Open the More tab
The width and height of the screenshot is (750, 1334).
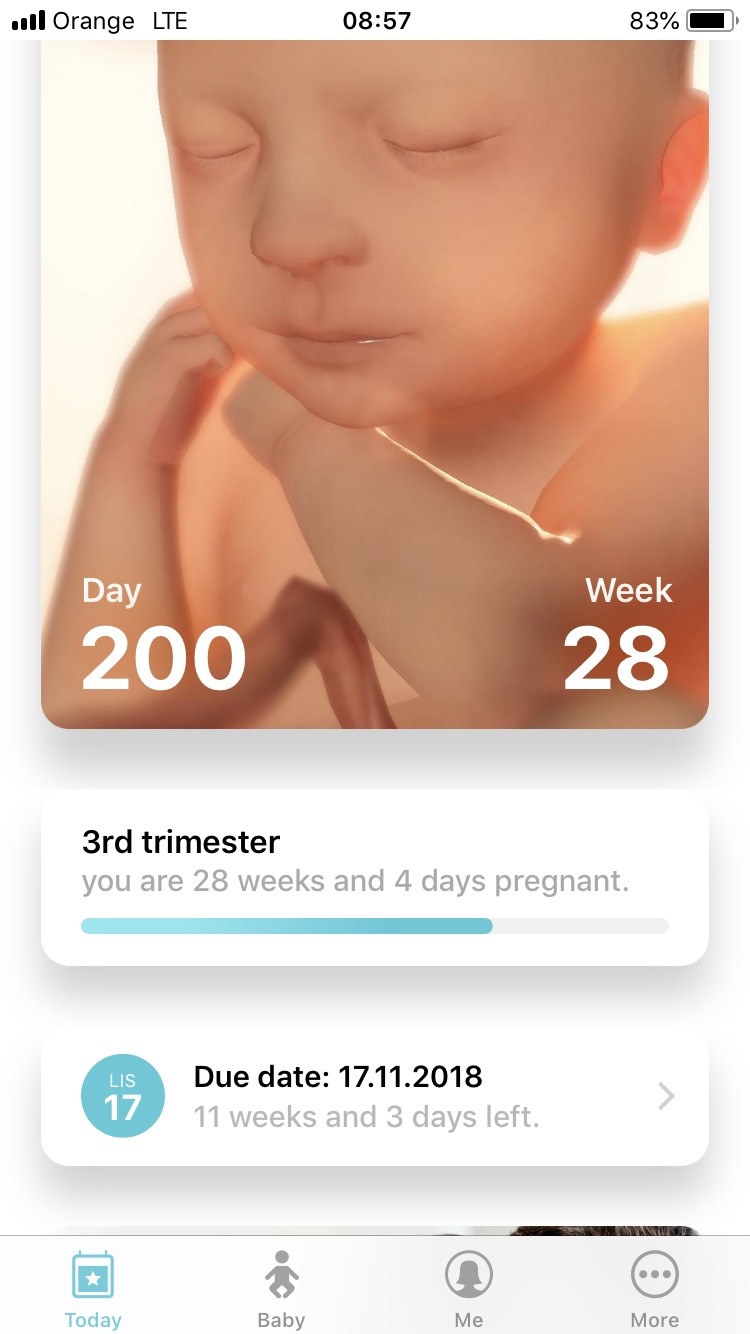coord(655,1290)
